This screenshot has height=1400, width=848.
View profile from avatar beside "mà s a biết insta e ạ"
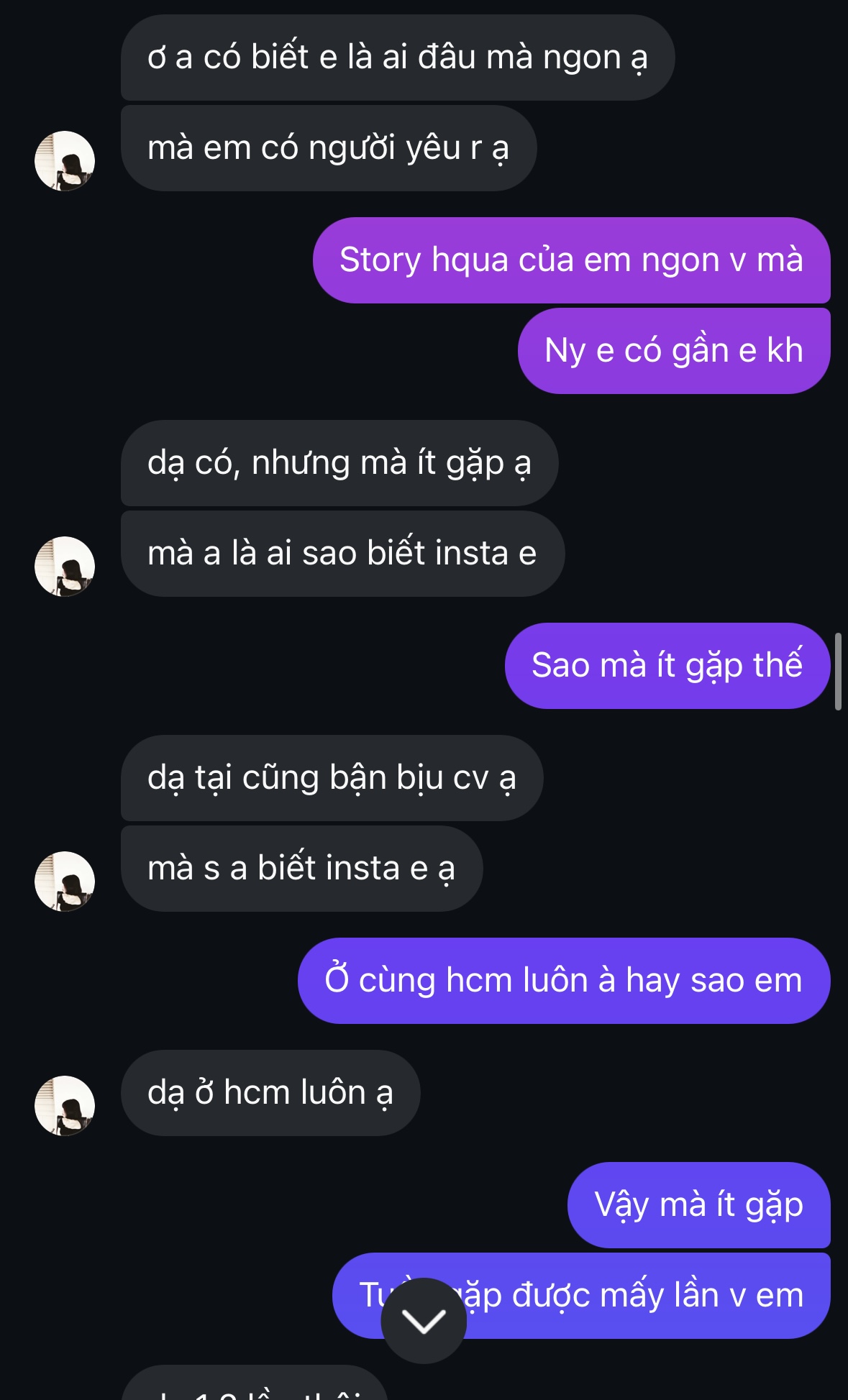65,882
